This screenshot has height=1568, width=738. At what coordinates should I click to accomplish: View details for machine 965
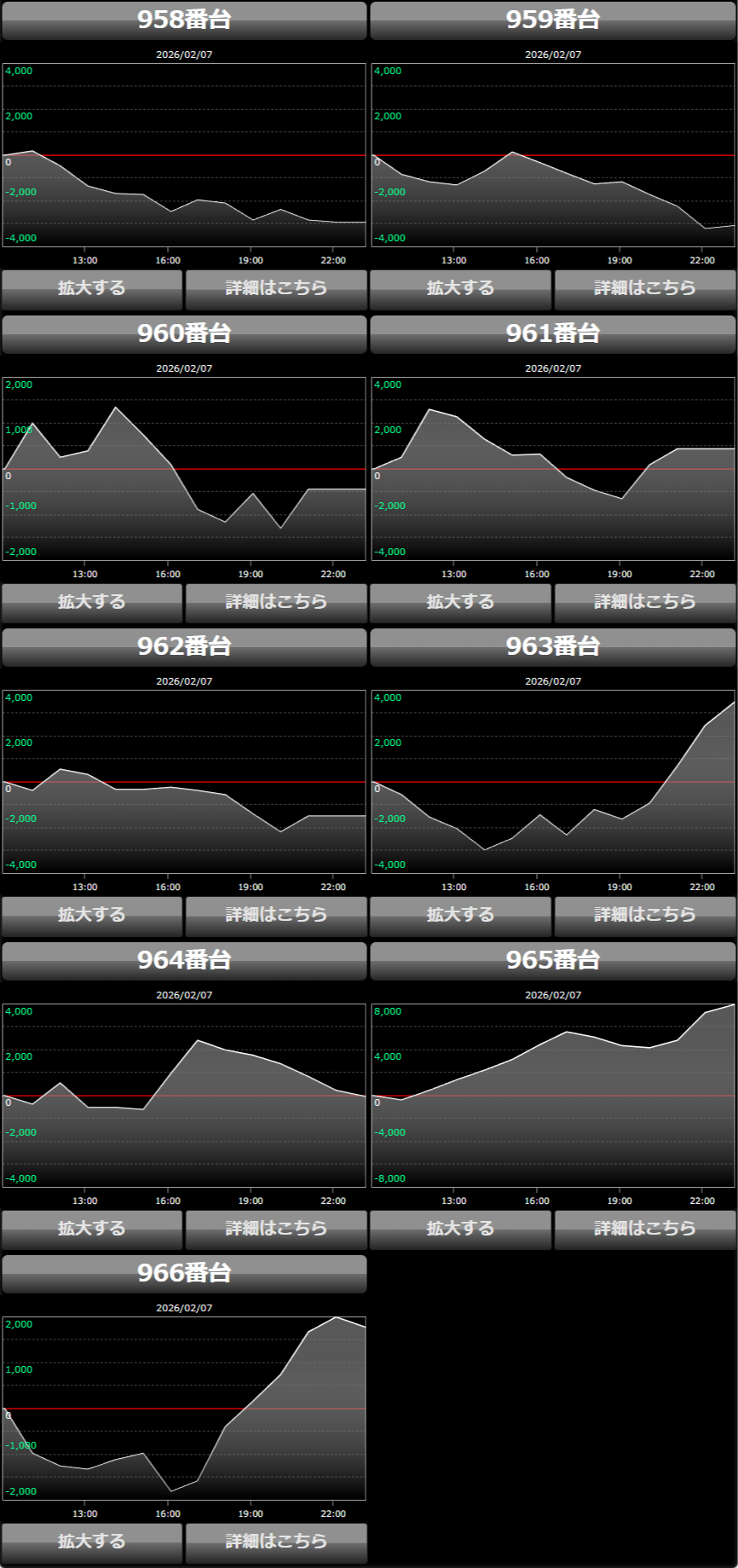645,1230
